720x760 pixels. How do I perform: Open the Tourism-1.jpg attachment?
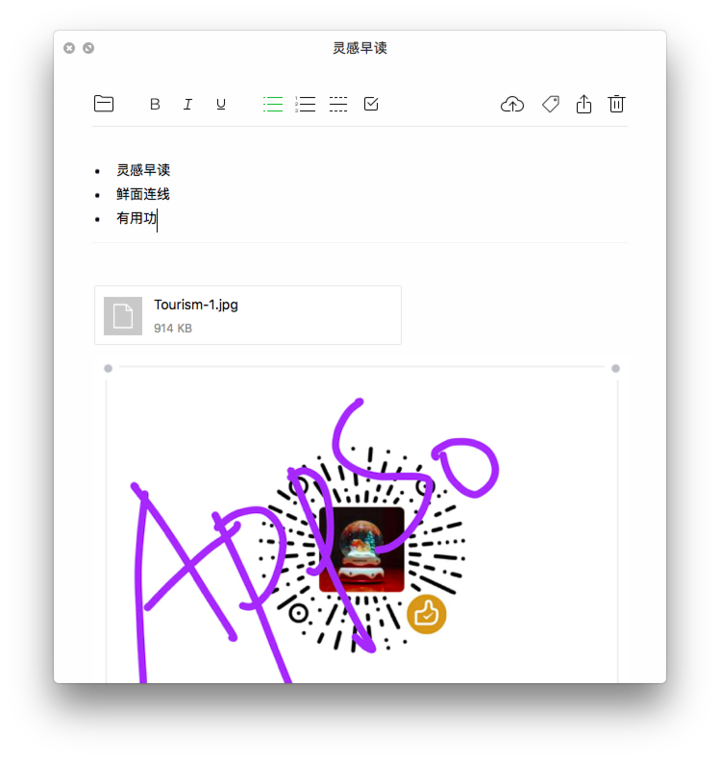coord(248,315)
